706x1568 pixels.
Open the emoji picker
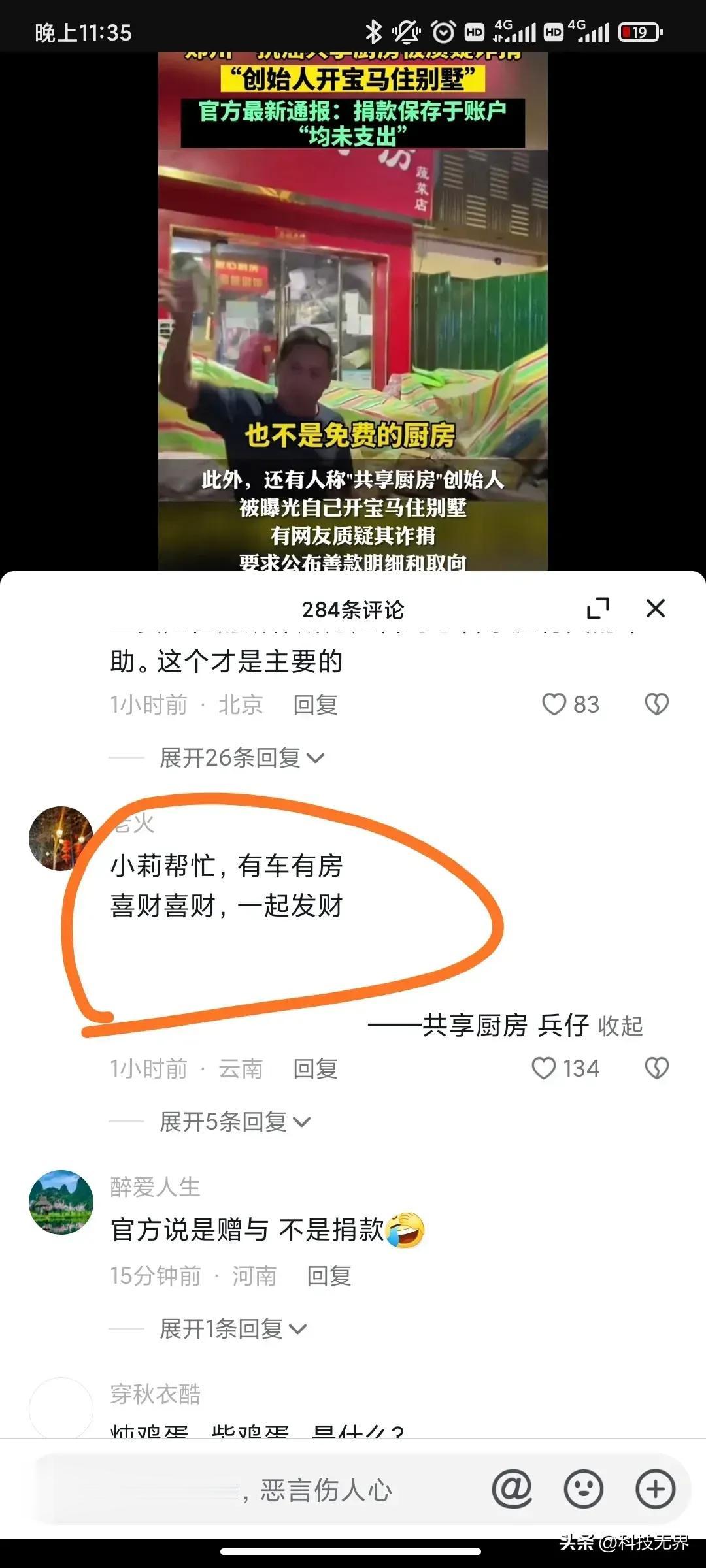click(583, 1489)
